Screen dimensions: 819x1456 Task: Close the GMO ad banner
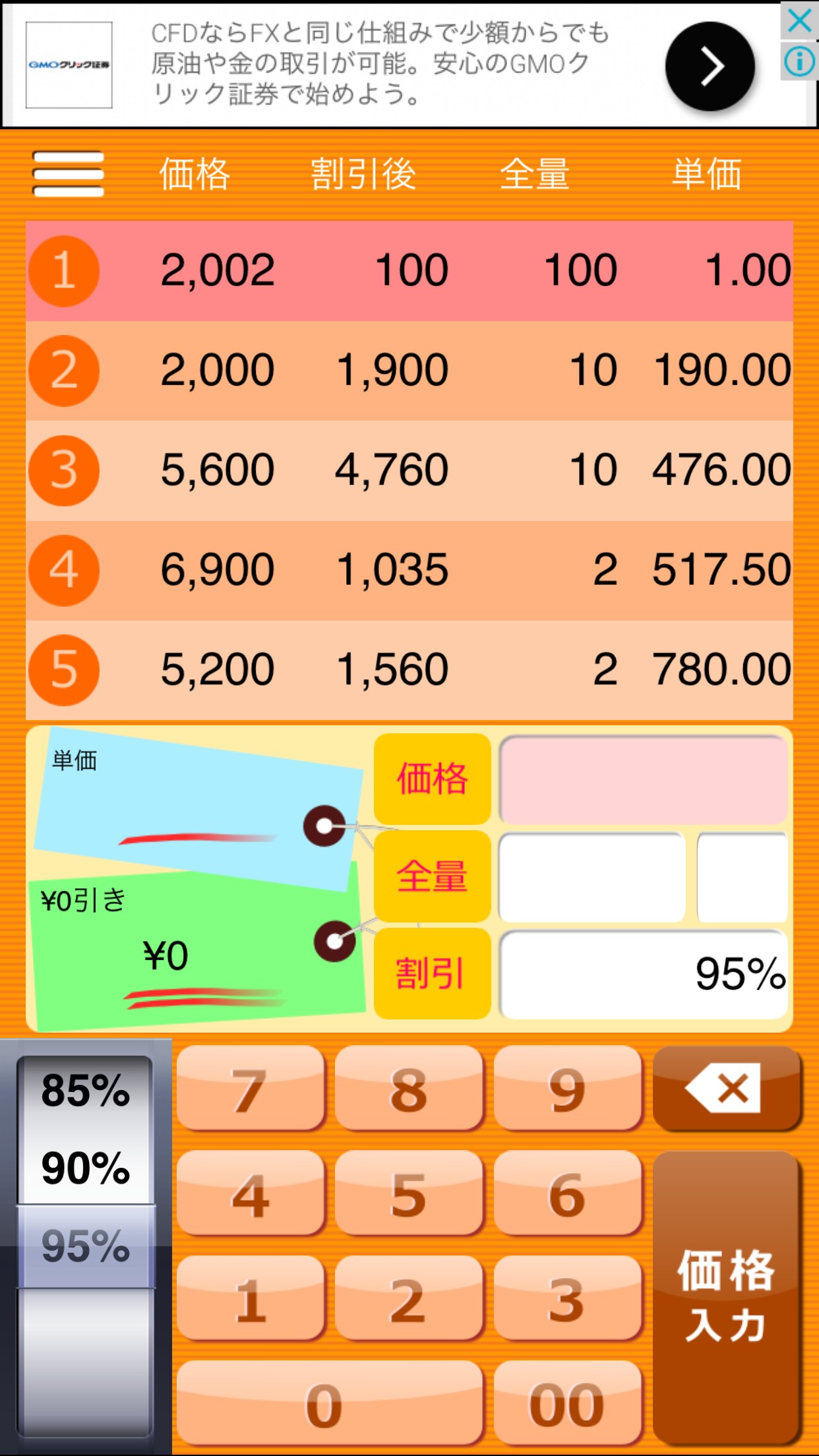coord(799,21)
